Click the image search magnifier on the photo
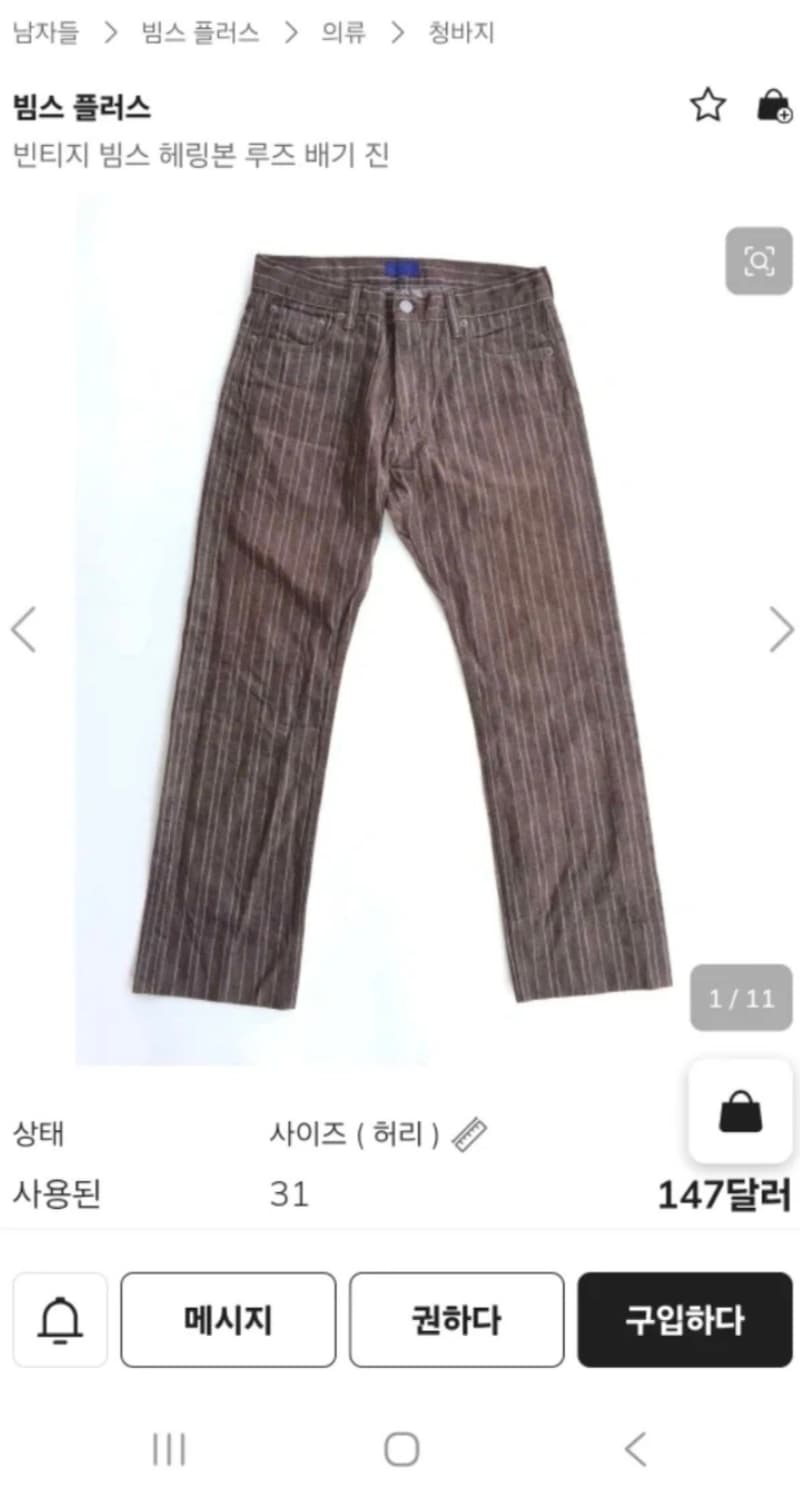Screen dimensions: 800x1500 coord(757,260)
